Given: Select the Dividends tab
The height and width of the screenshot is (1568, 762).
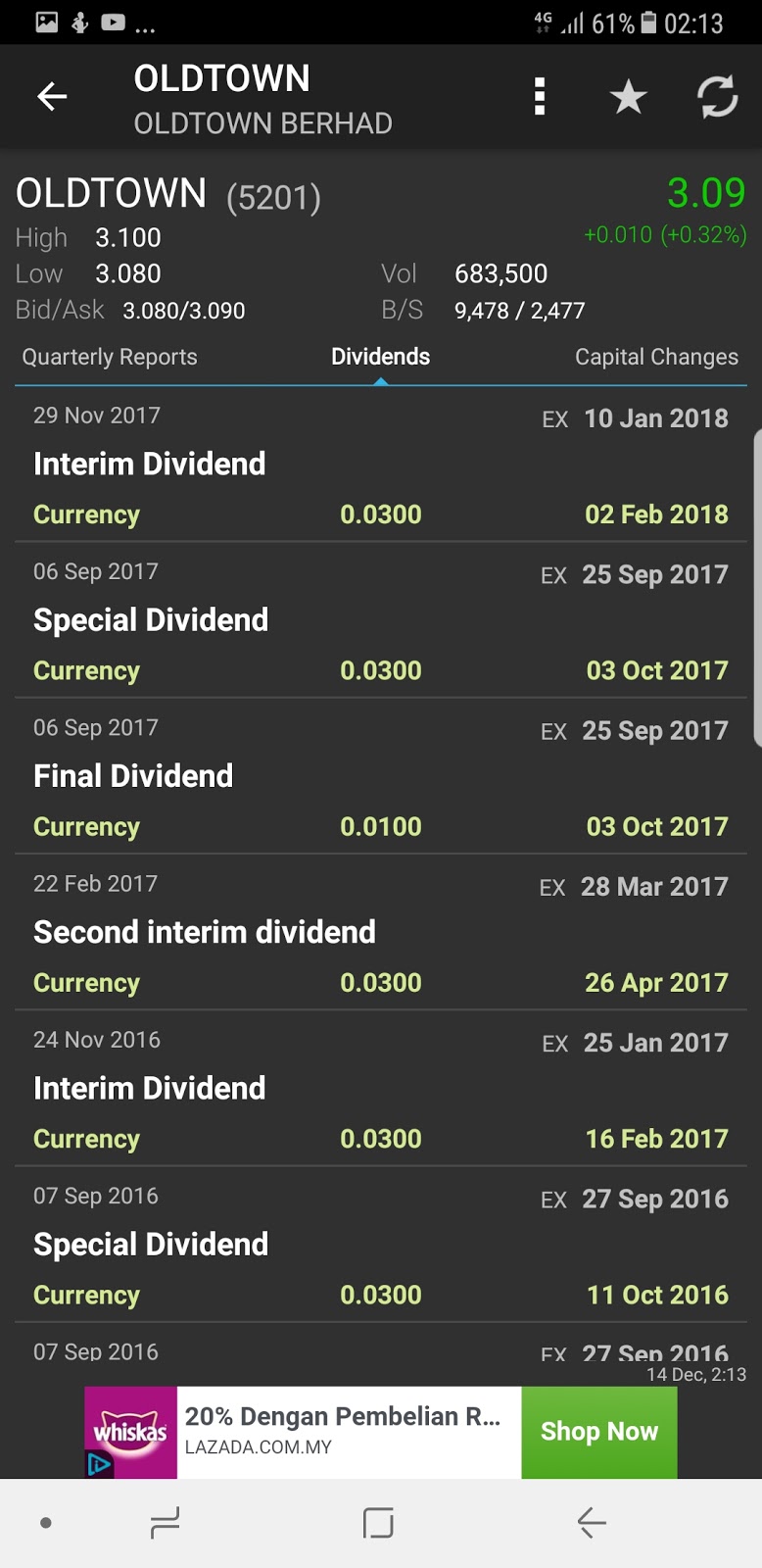Looking at the screenshot, I should (380, 357).
